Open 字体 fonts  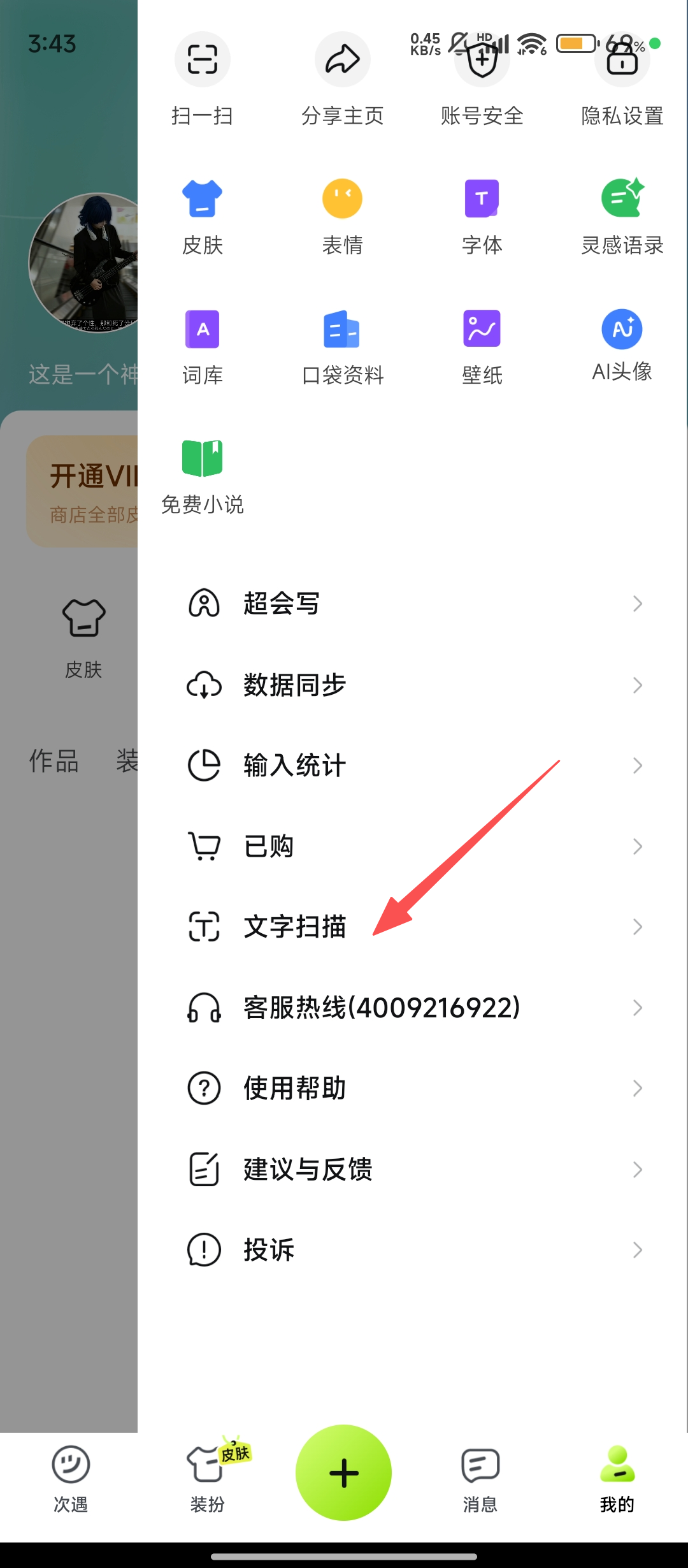[482, 217]
